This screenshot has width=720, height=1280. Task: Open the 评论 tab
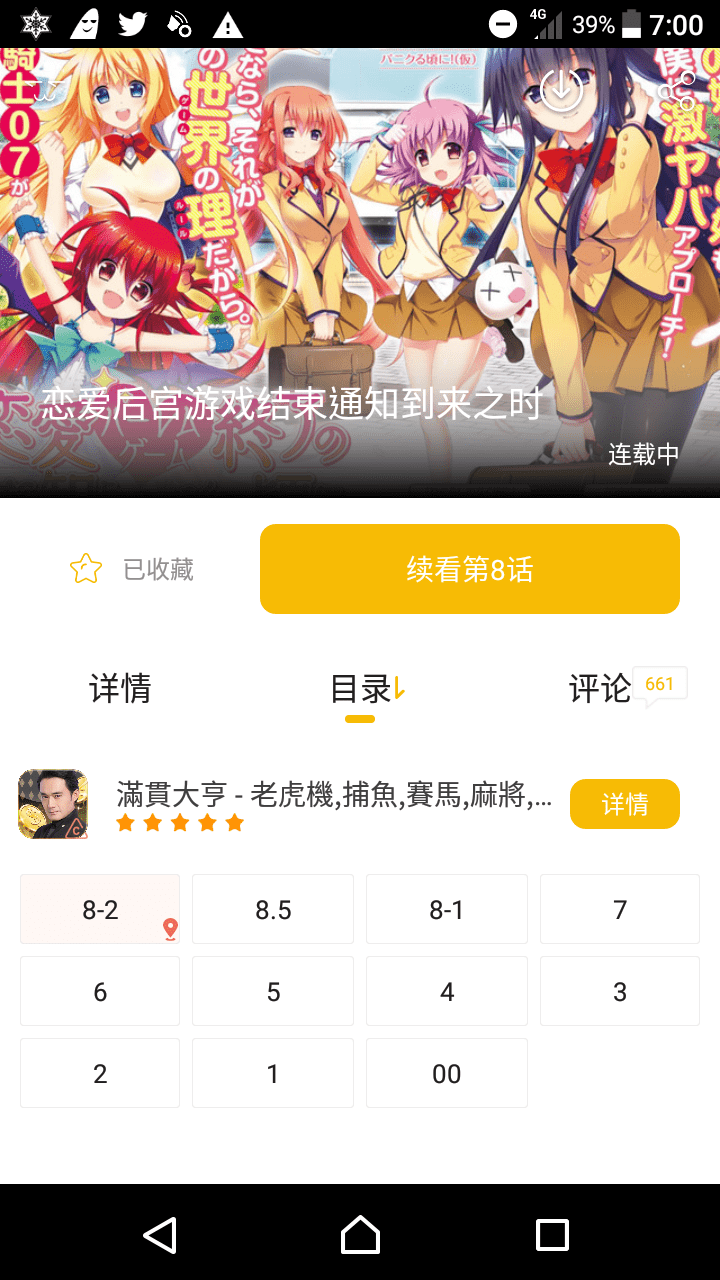[600, 690]
